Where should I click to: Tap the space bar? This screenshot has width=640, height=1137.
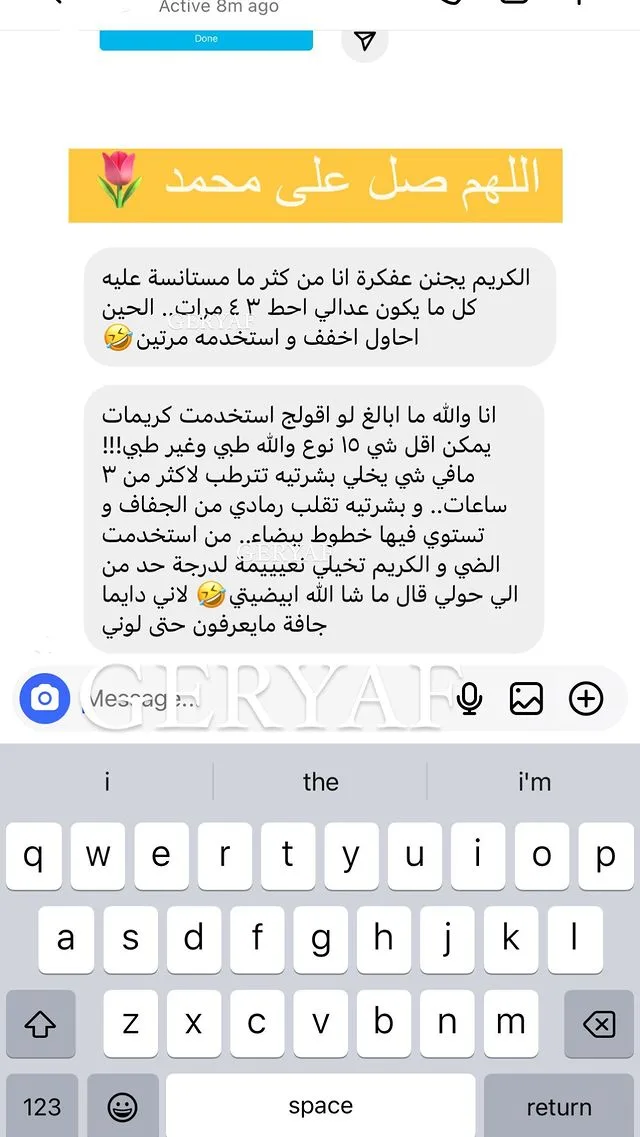click(x=320, y=1106)
